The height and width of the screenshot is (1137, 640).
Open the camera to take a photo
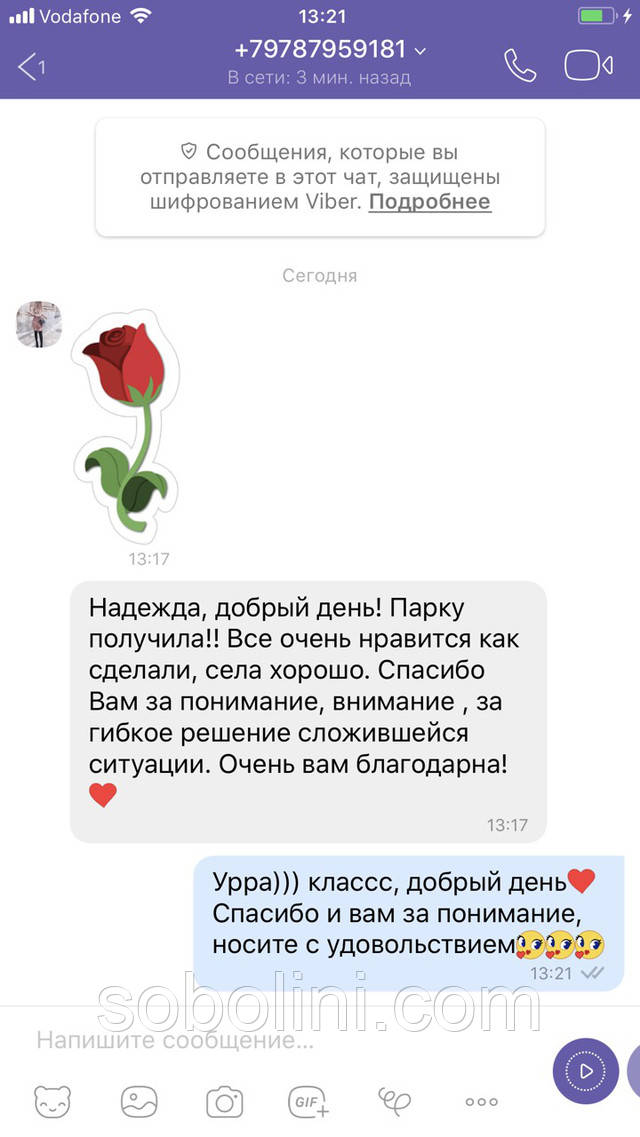pyautogui.click(x=225, y=1101)
